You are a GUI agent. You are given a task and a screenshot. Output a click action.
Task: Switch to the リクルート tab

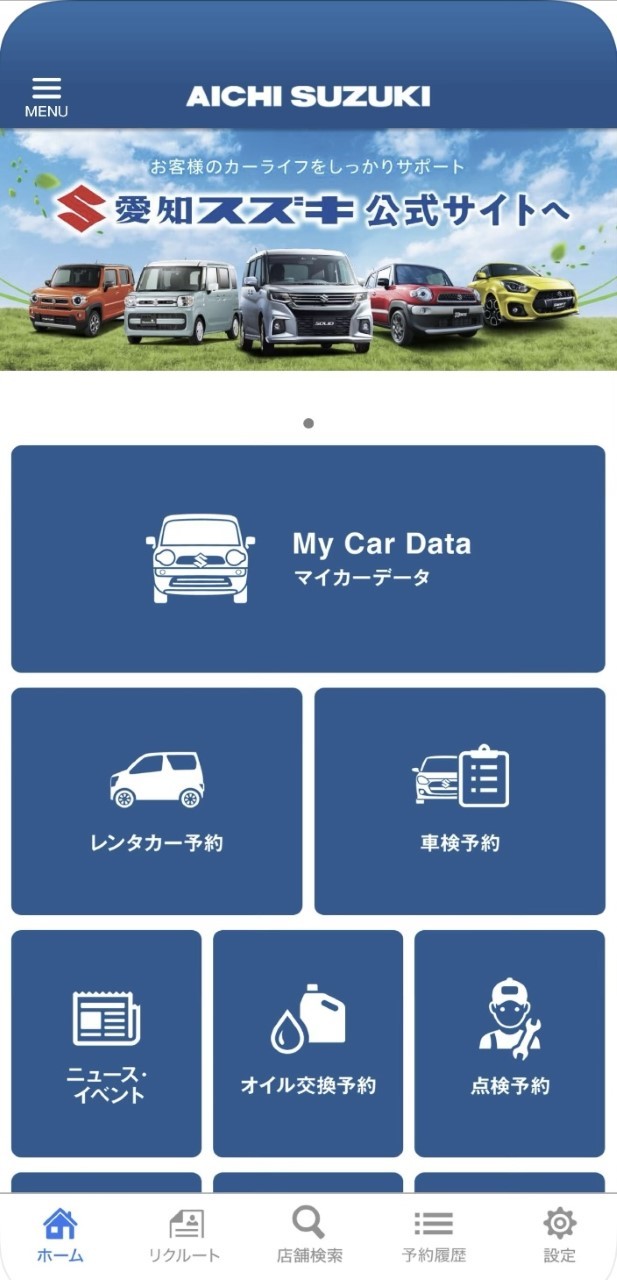pos(185,1236)
